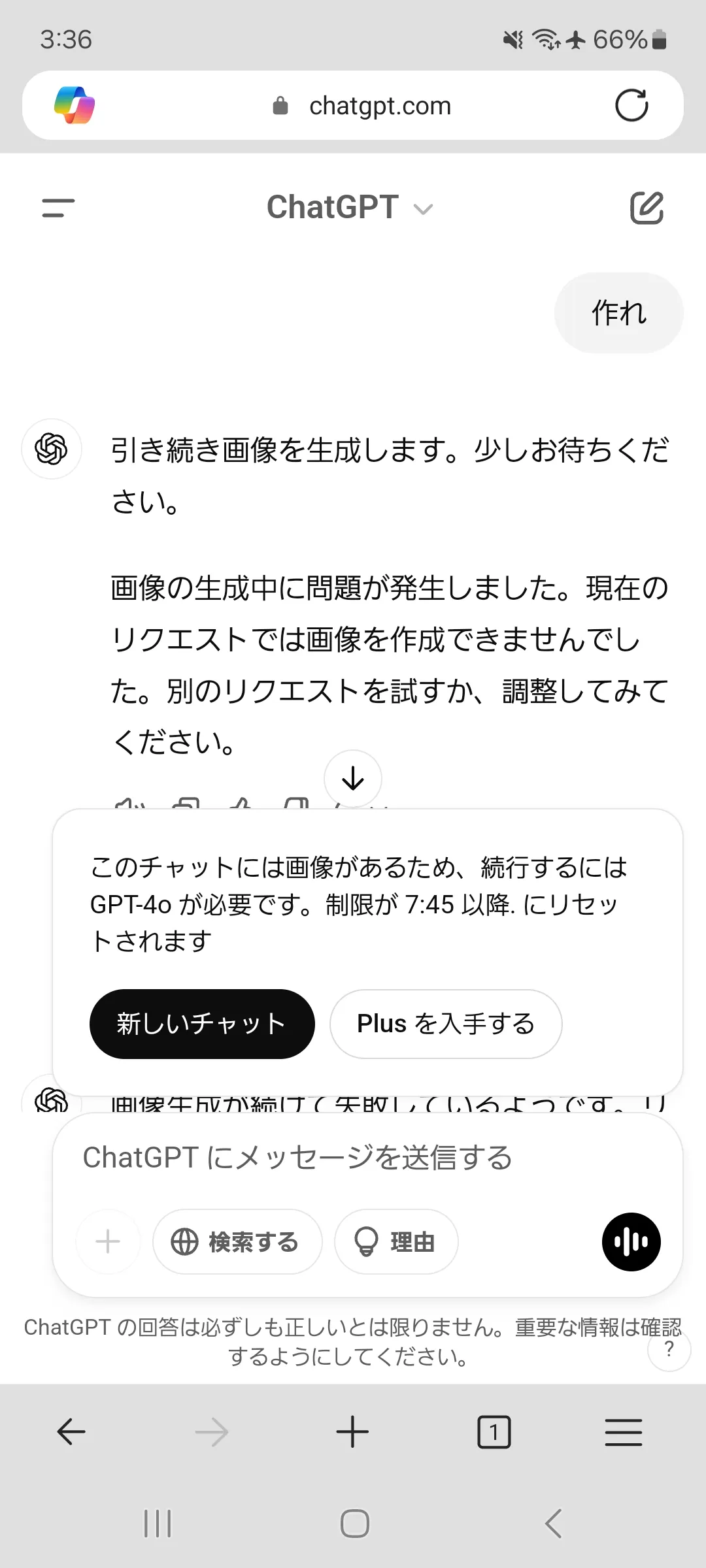Enable the 検索する search mode
The width and height of the screenshot is (706, 1568).
pyautogui.click(x=237, y=1241)
